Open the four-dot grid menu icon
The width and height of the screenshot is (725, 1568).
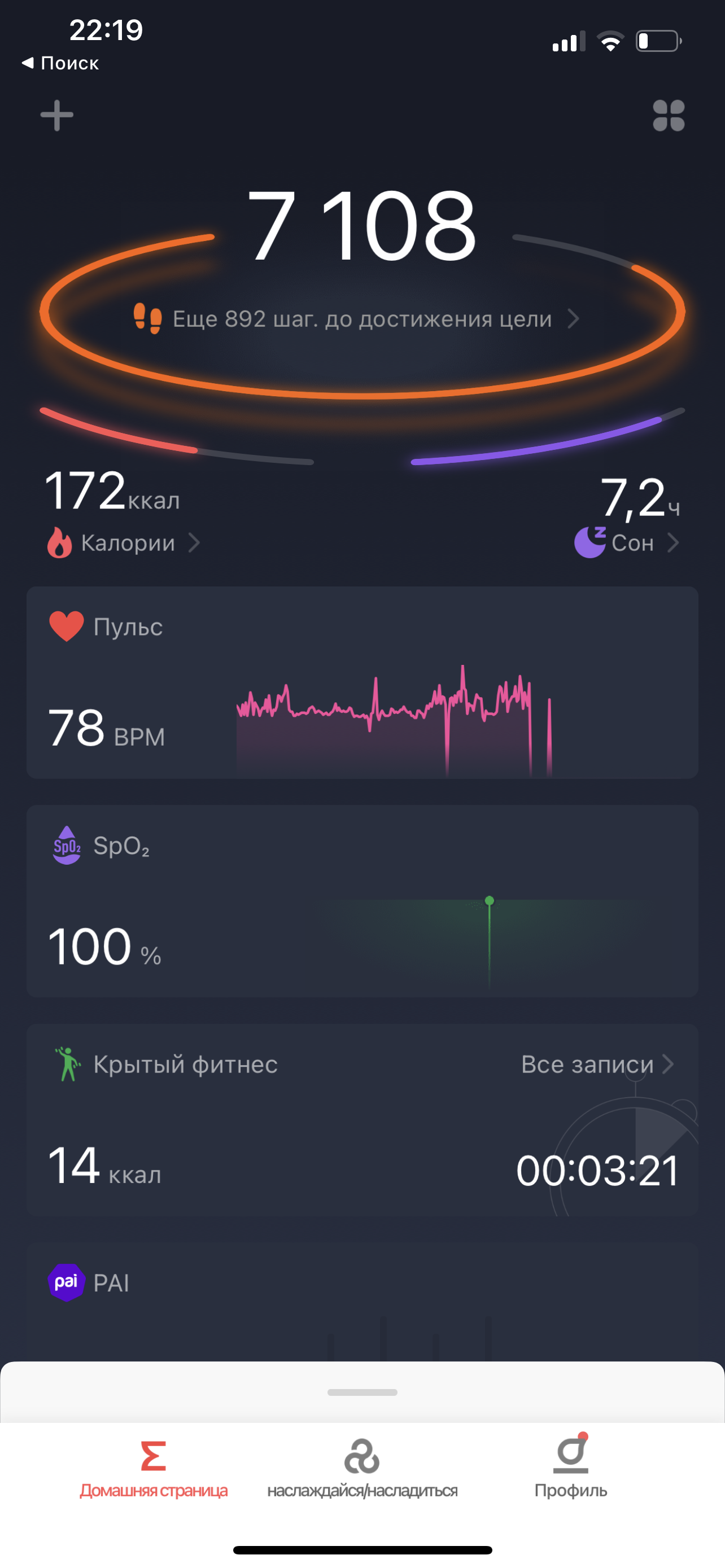tap(669, 116)
